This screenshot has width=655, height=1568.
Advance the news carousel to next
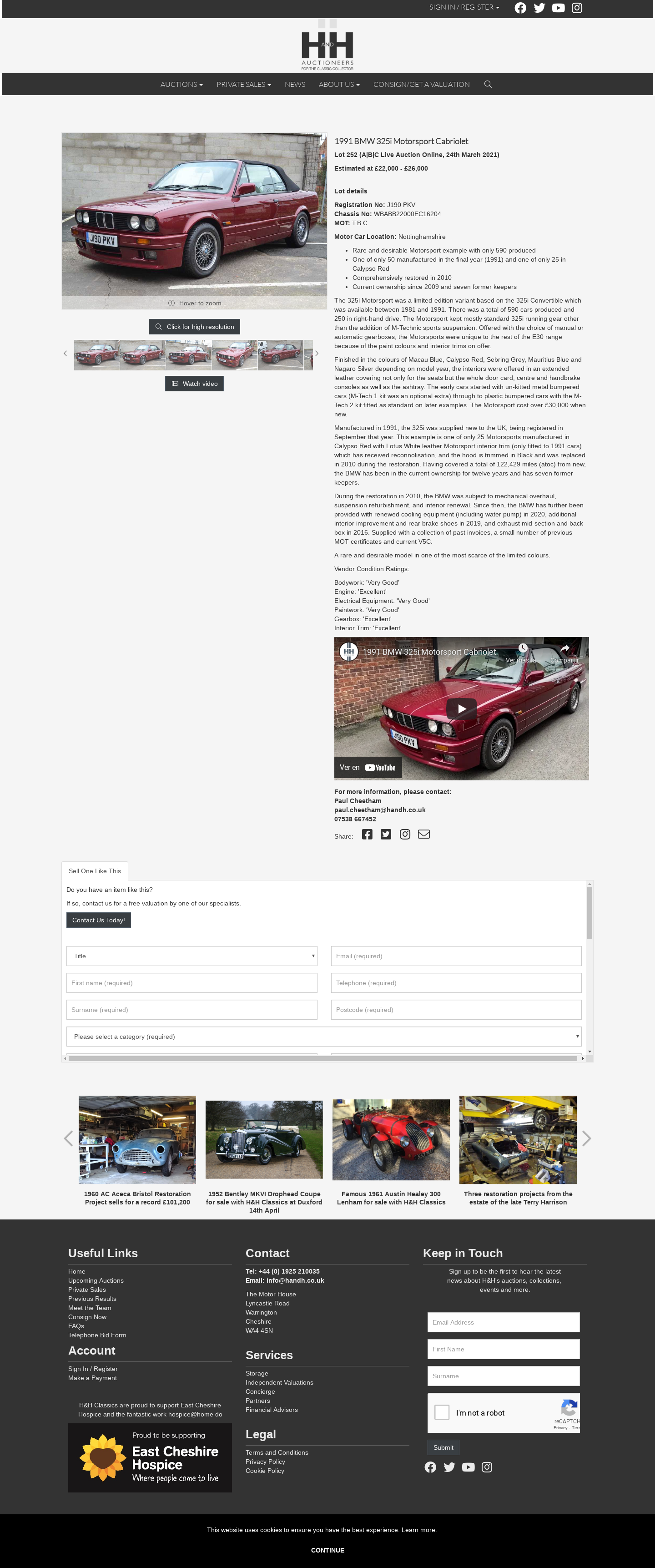(x=586, y=1138)
